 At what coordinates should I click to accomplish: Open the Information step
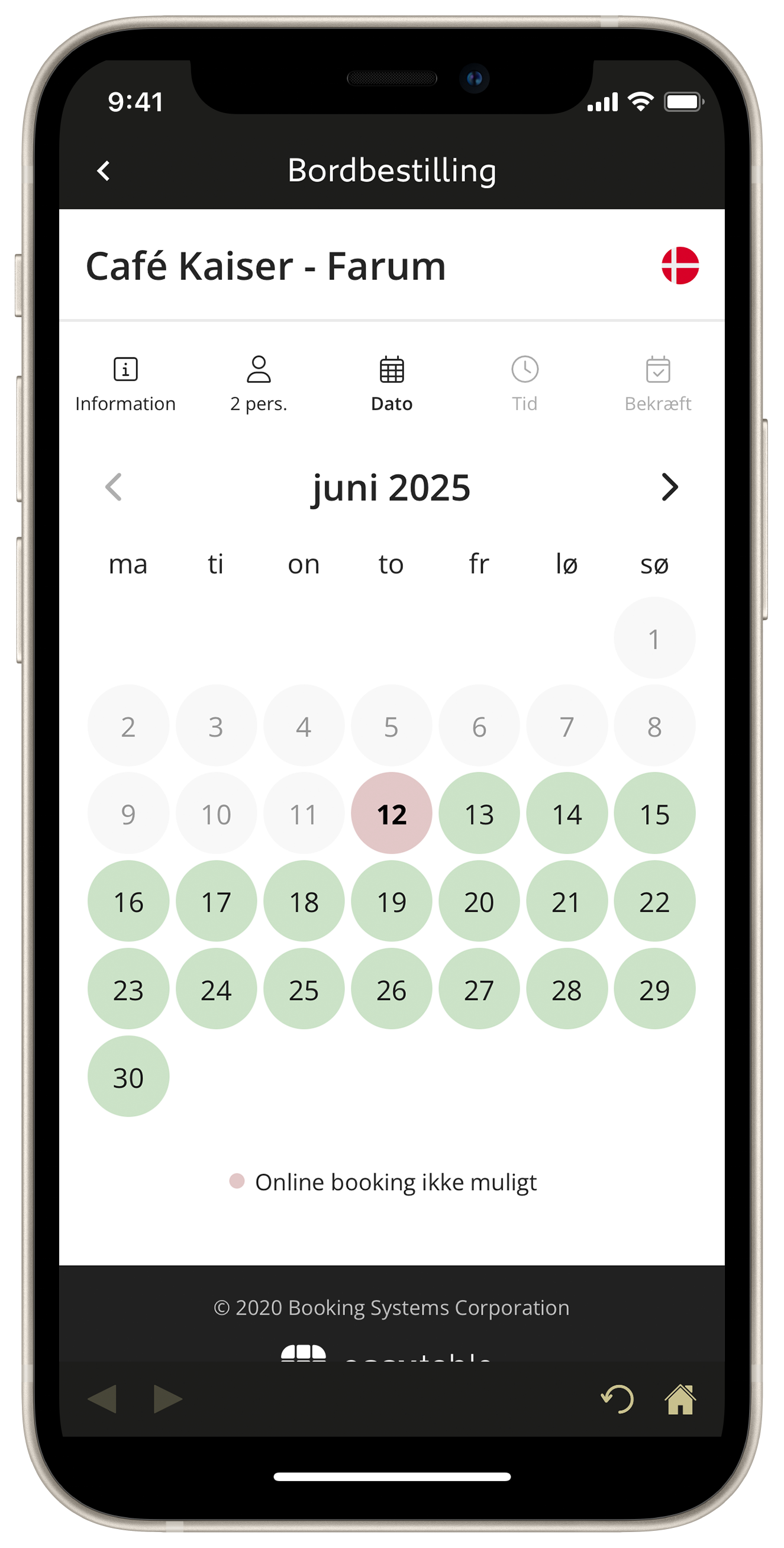pyautogui.click(x=125, y=383)
